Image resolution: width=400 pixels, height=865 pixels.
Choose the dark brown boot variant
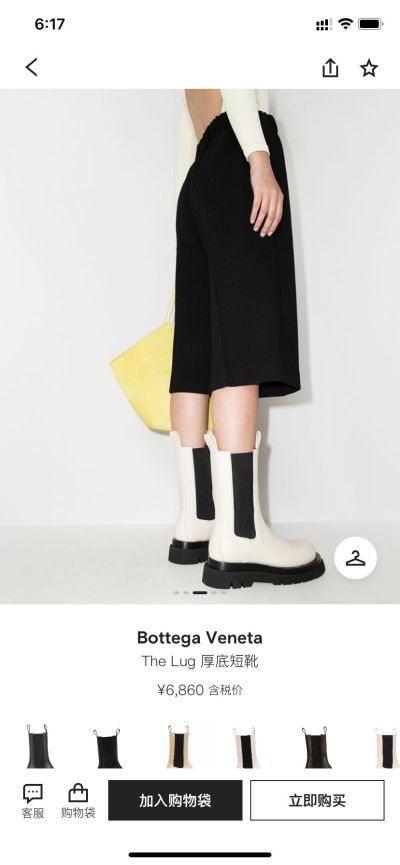pyautogui.click(x=316, y=747)
